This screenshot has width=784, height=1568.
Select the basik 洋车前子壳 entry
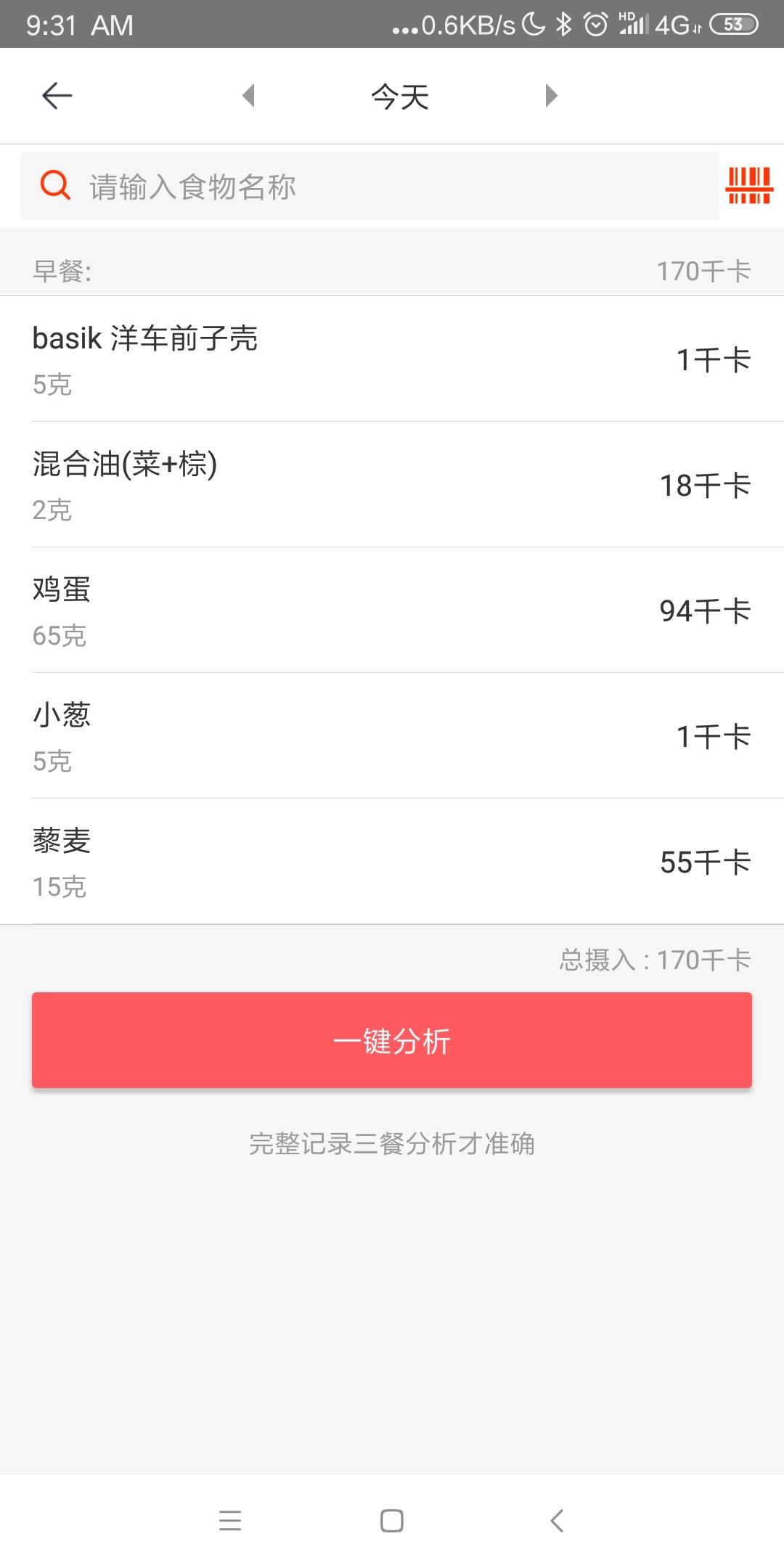point(290,358)
